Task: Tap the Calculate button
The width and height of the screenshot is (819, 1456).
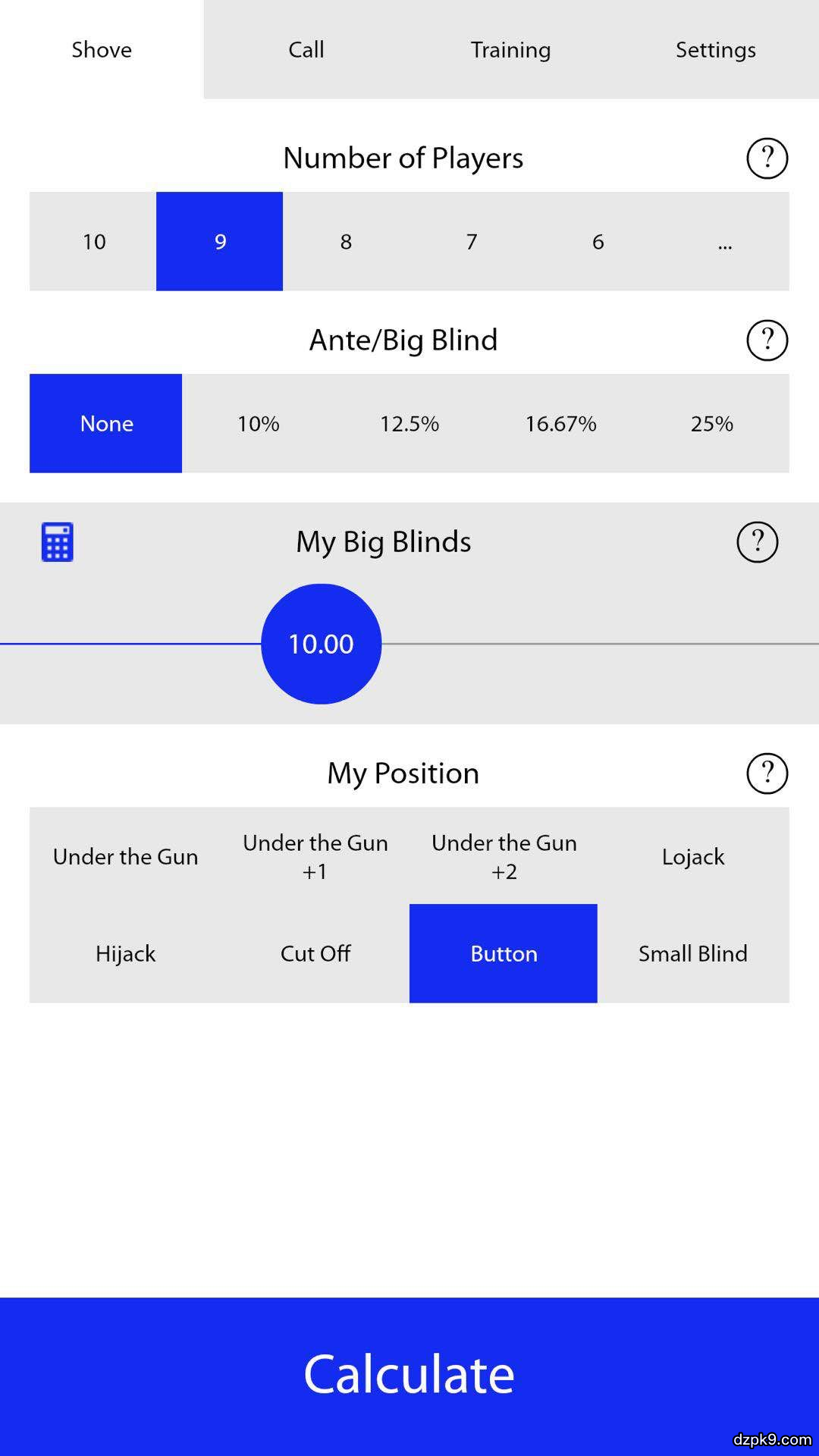Action: pyautogui.click(x=409, y=1374)
